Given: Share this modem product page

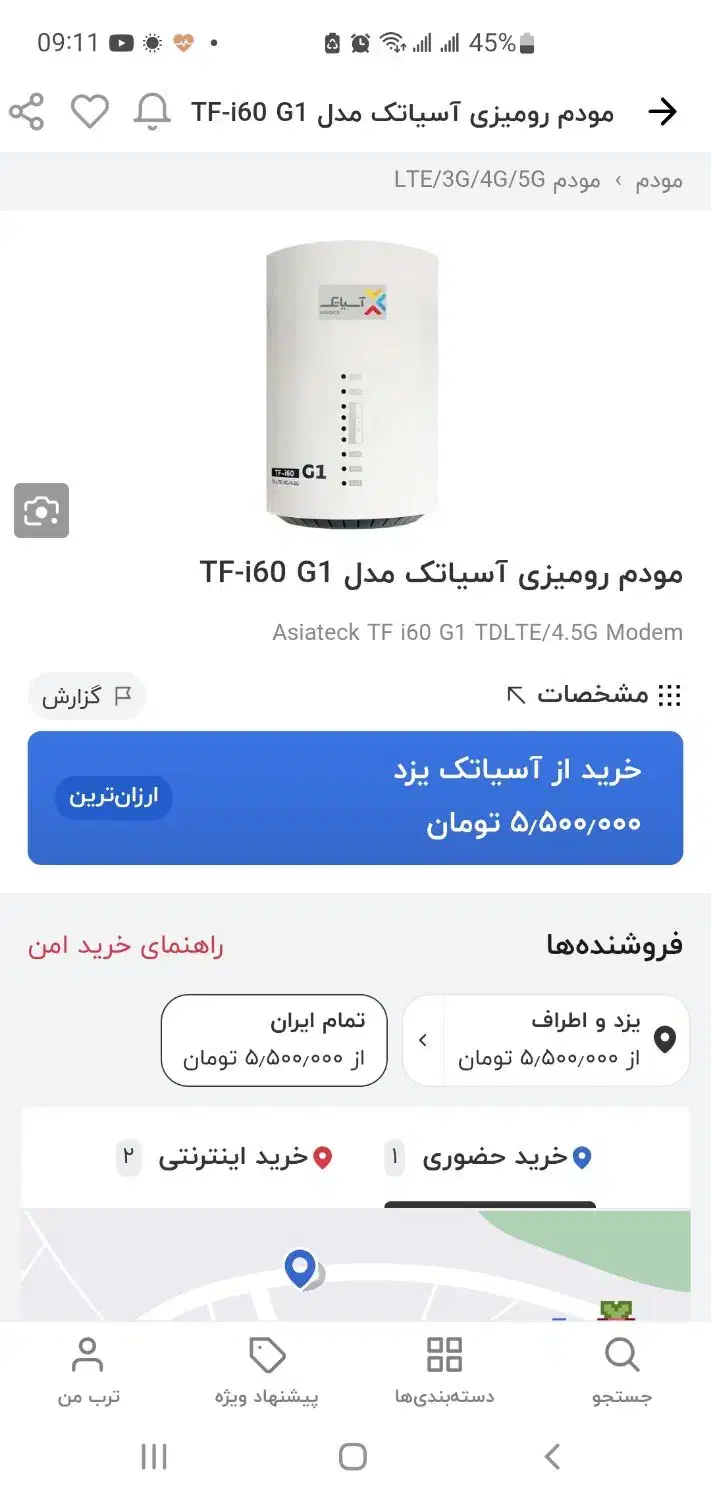Looking at the screenshot, I should click(x=27, y=112).
